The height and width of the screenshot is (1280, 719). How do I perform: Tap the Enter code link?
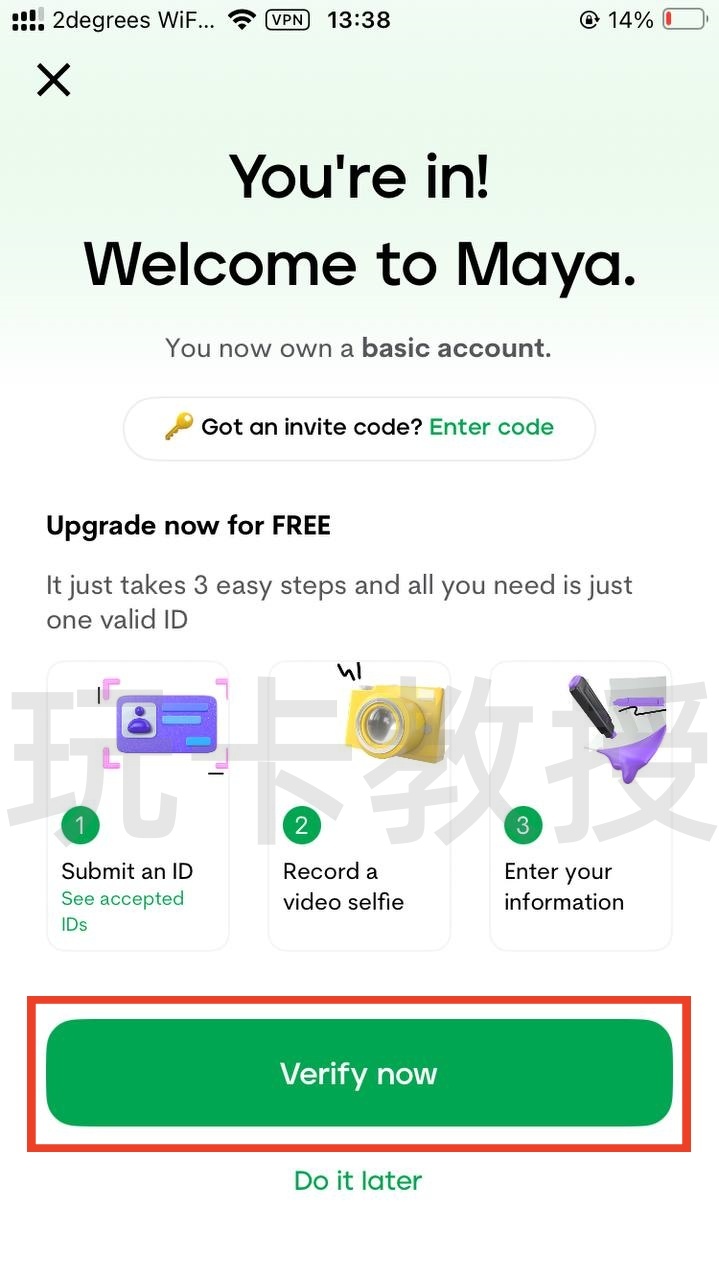pos(491,427)
